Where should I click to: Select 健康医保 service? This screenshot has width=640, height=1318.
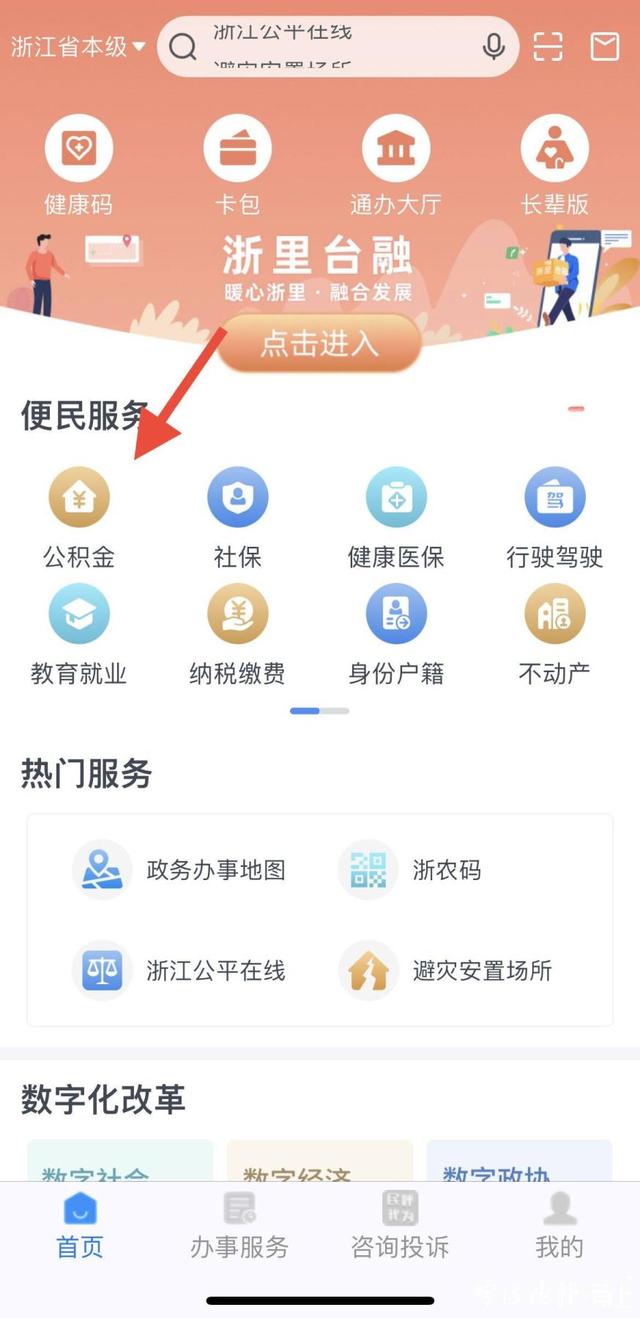396,515
